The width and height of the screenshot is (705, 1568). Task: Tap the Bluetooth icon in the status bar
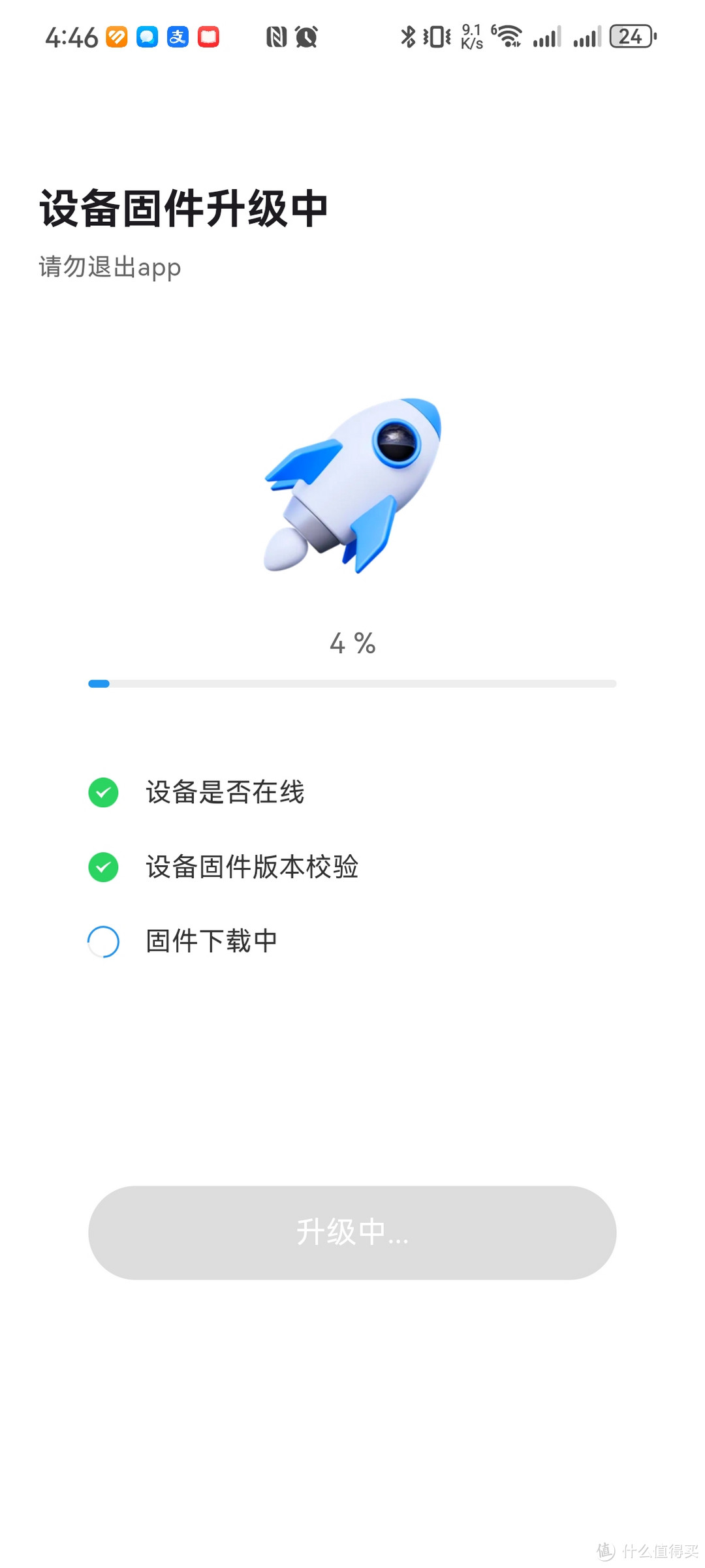tap(407, 37)
